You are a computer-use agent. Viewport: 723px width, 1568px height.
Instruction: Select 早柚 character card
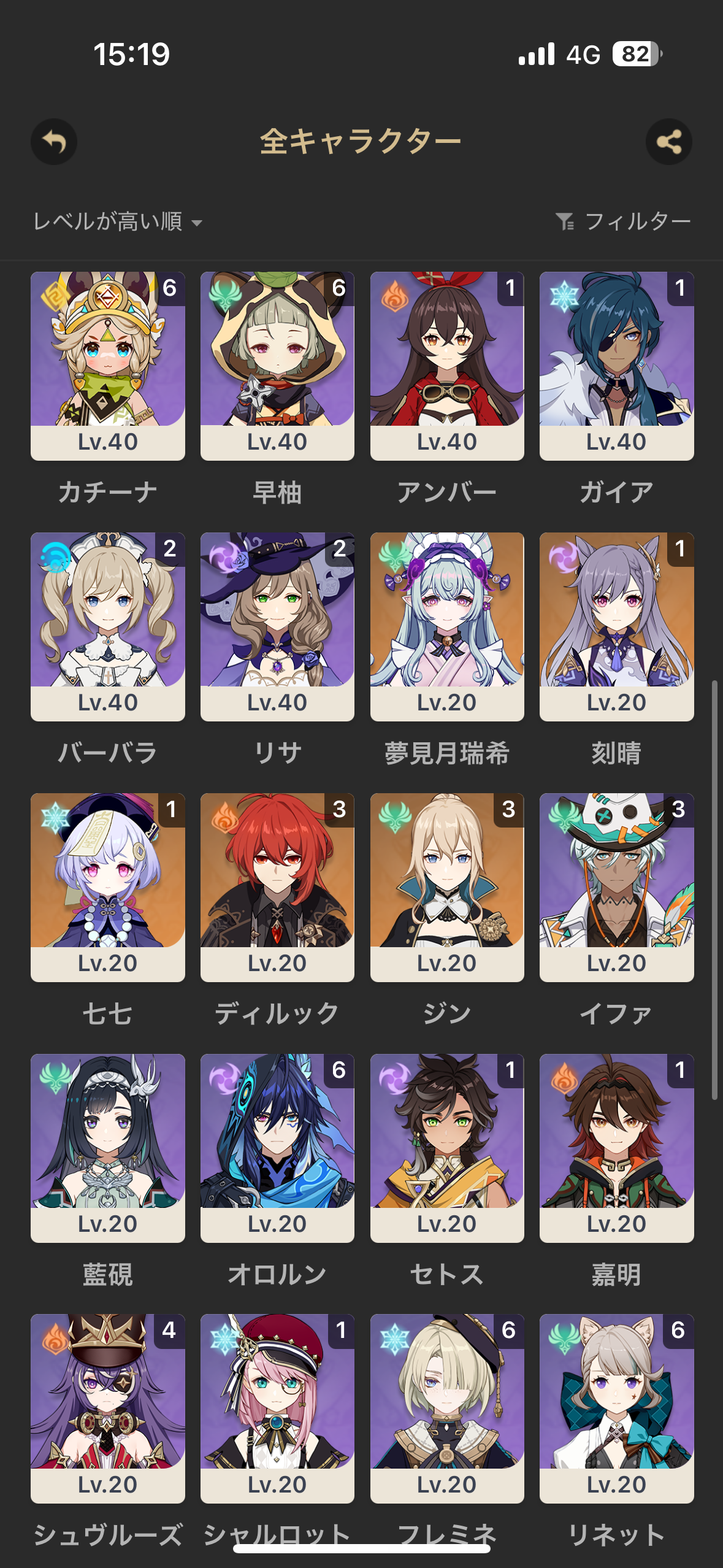(x=277, y=366)
